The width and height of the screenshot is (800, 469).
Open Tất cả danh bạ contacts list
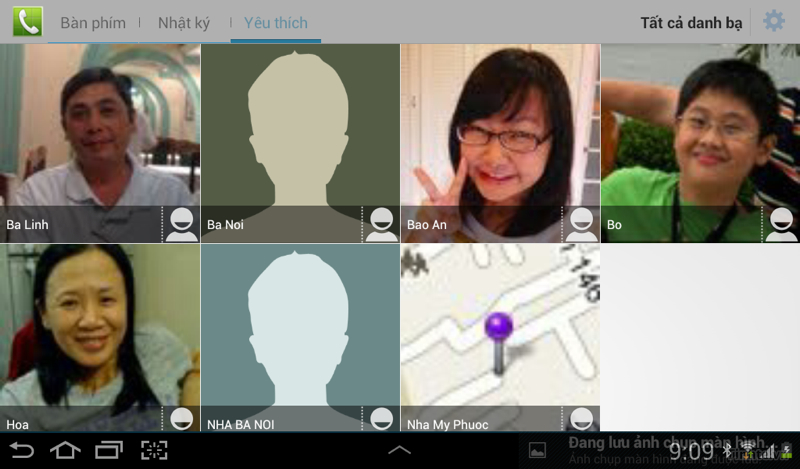coord(691,22)
